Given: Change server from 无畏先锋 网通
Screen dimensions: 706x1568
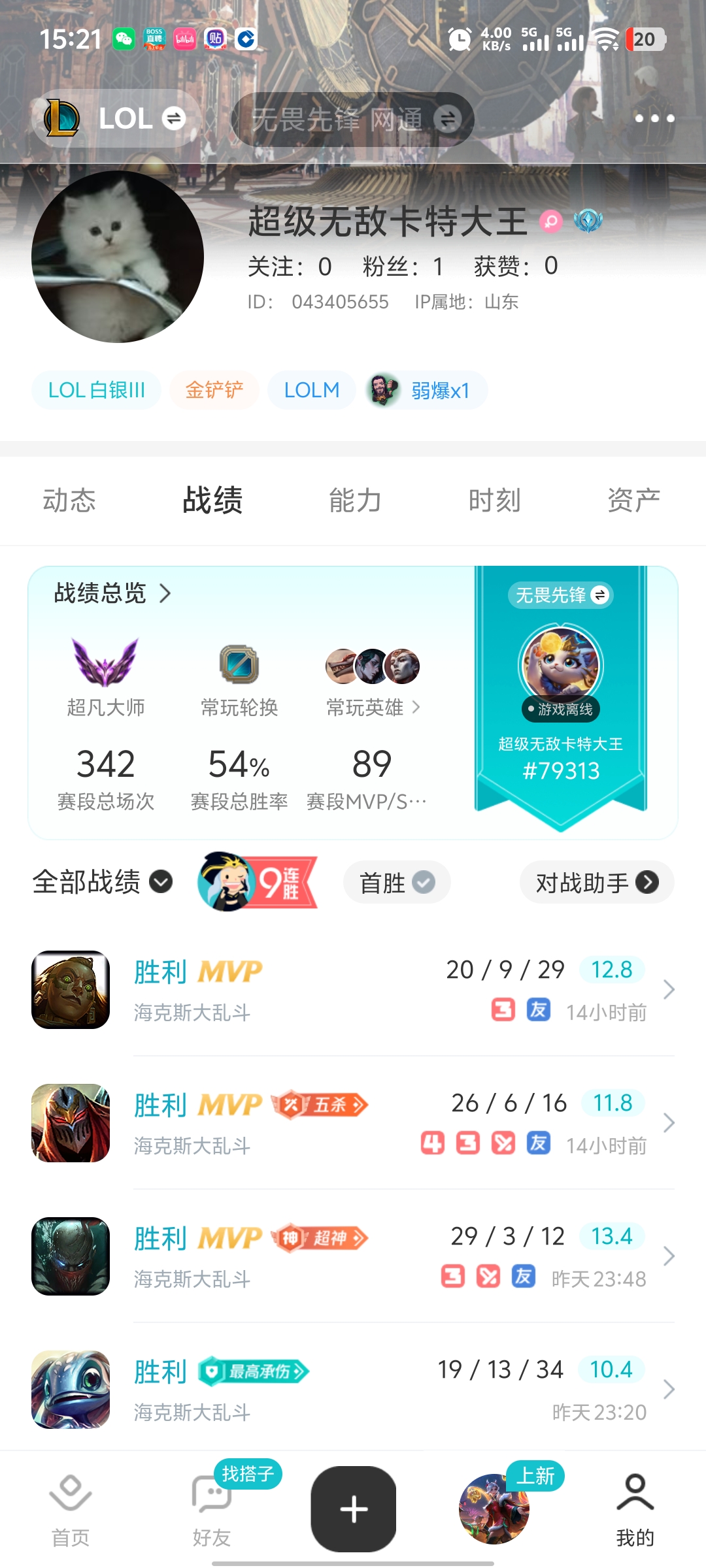Looking at the screenshot, I should pyautogui.click(x=353, y=119).
